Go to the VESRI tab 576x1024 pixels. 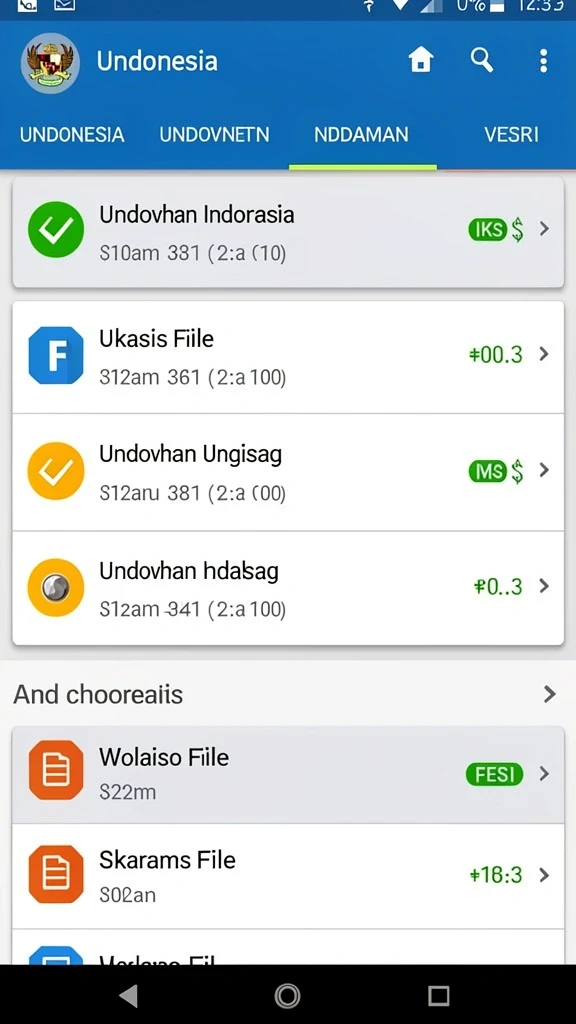coord(511,135)
